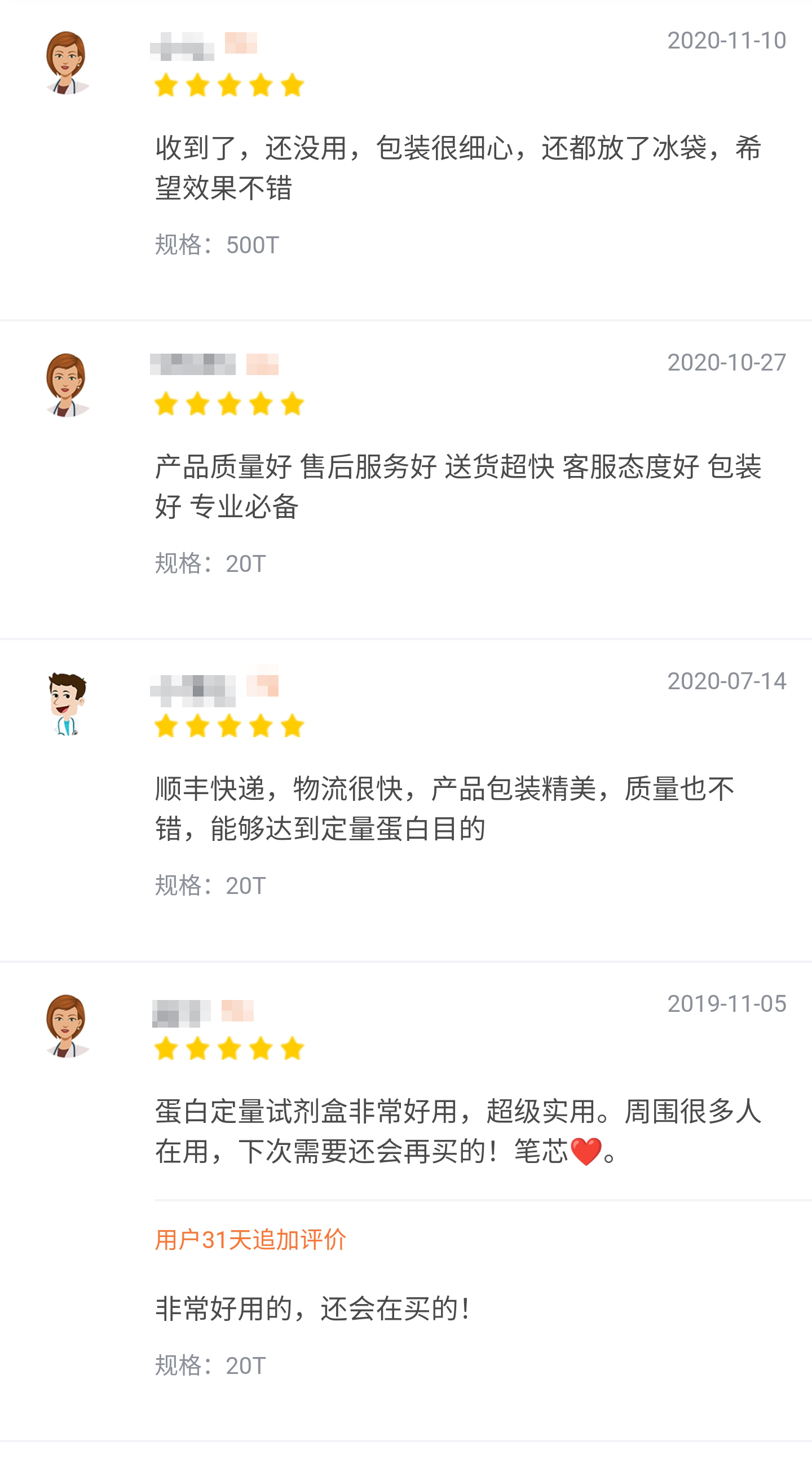Open the review dated 2019-11-05

click(x=458, y=1130)
